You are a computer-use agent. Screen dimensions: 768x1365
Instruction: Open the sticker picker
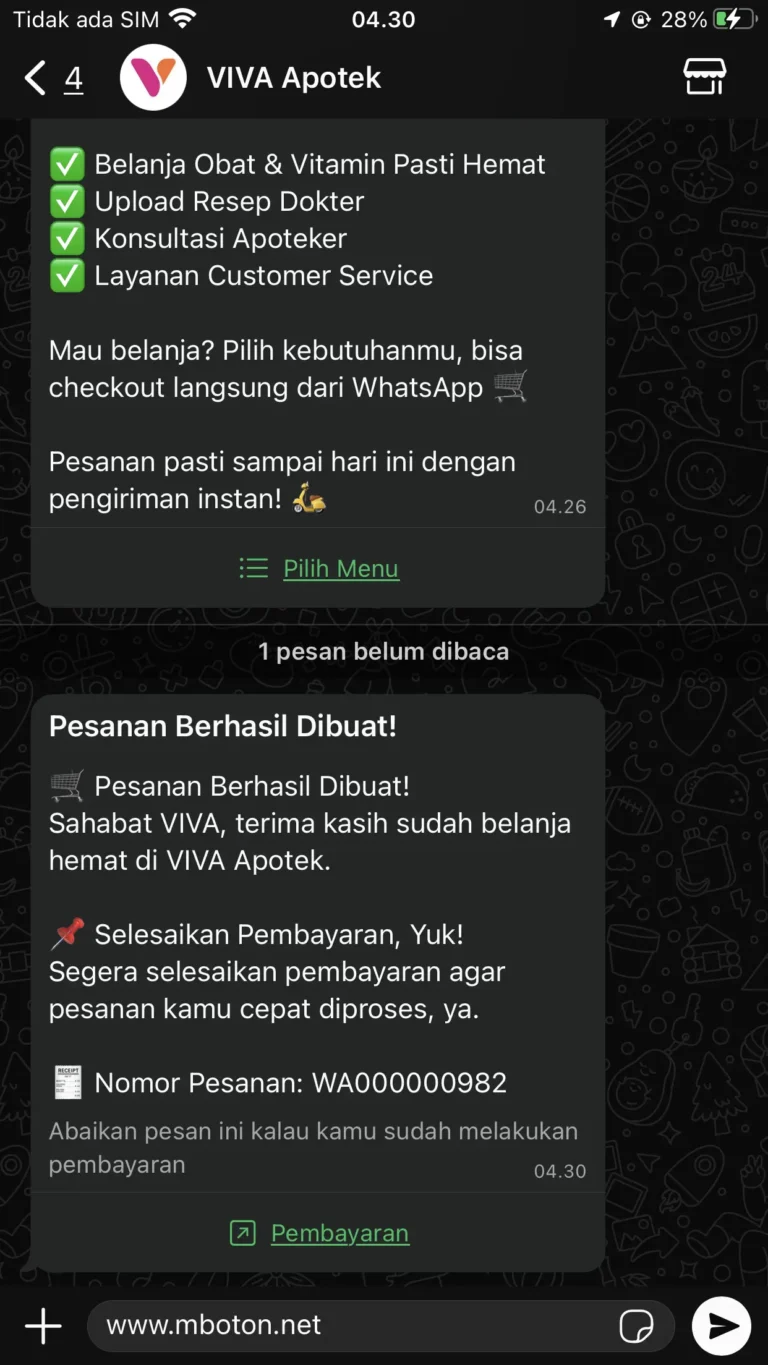coord(636,1326)
